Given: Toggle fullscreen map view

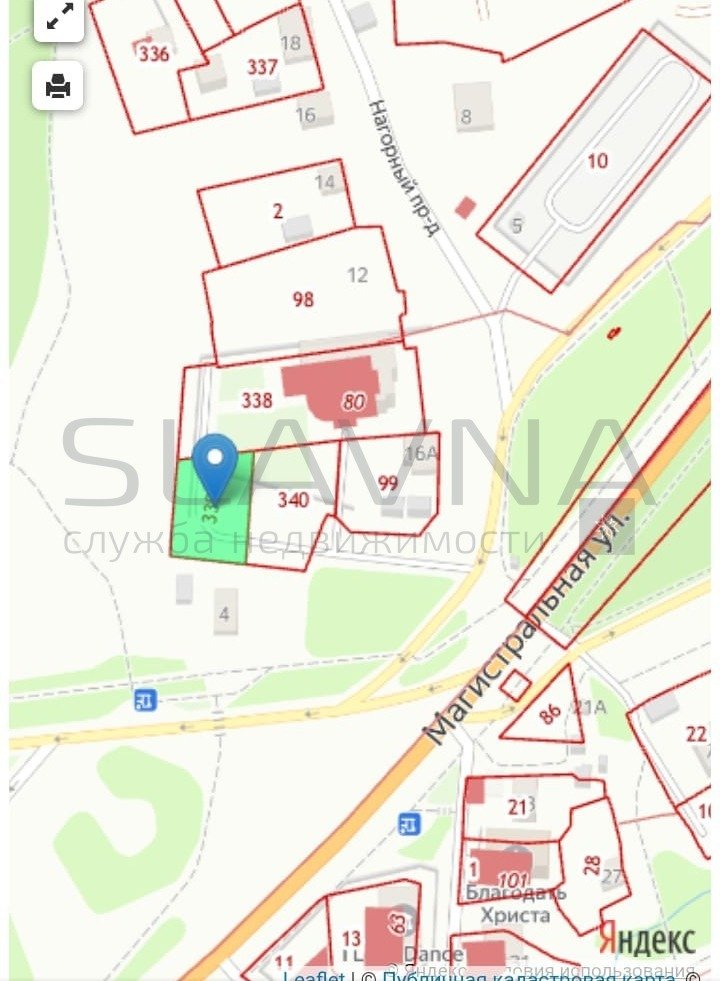Looking at the screenshot, I should [59, 16].
